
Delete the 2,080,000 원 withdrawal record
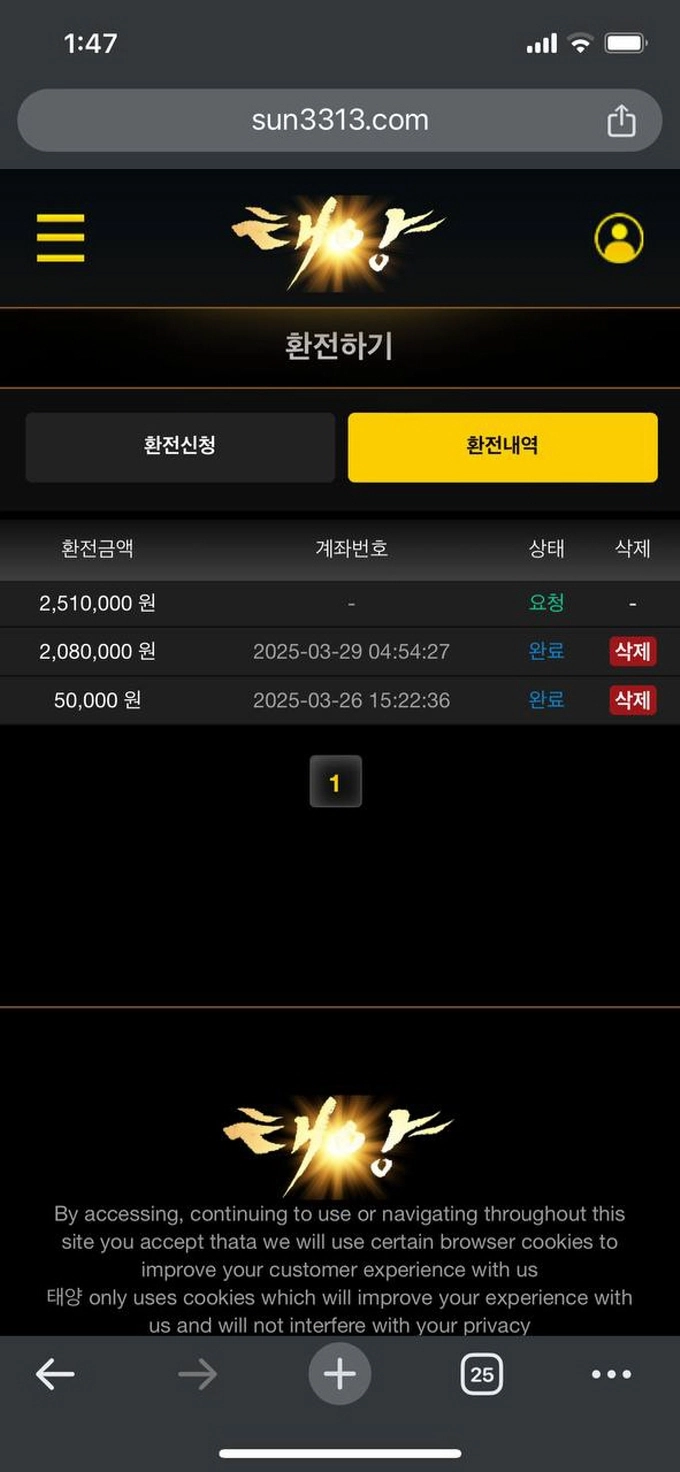point(632,652)
